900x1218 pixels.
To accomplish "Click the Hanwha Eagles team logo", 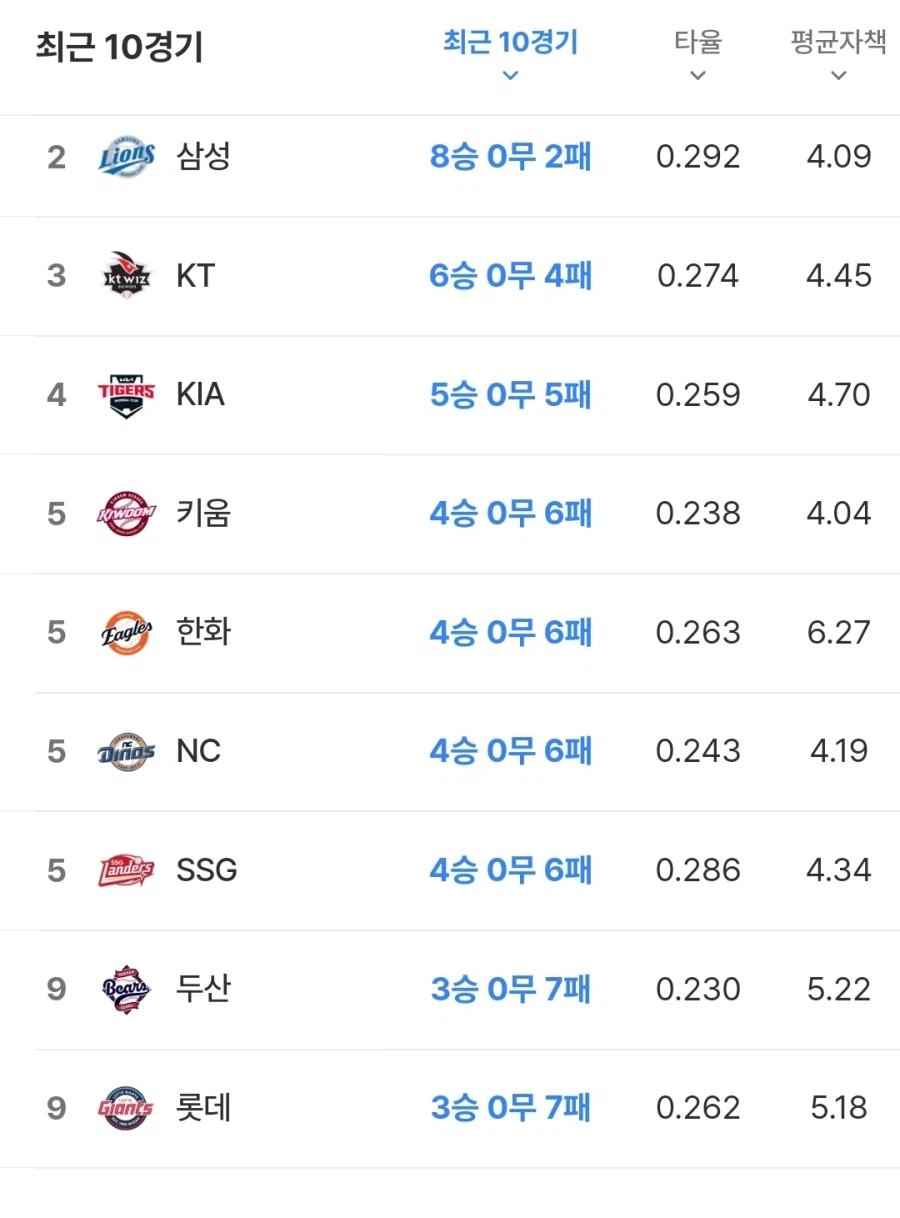I will coord(125,632).
